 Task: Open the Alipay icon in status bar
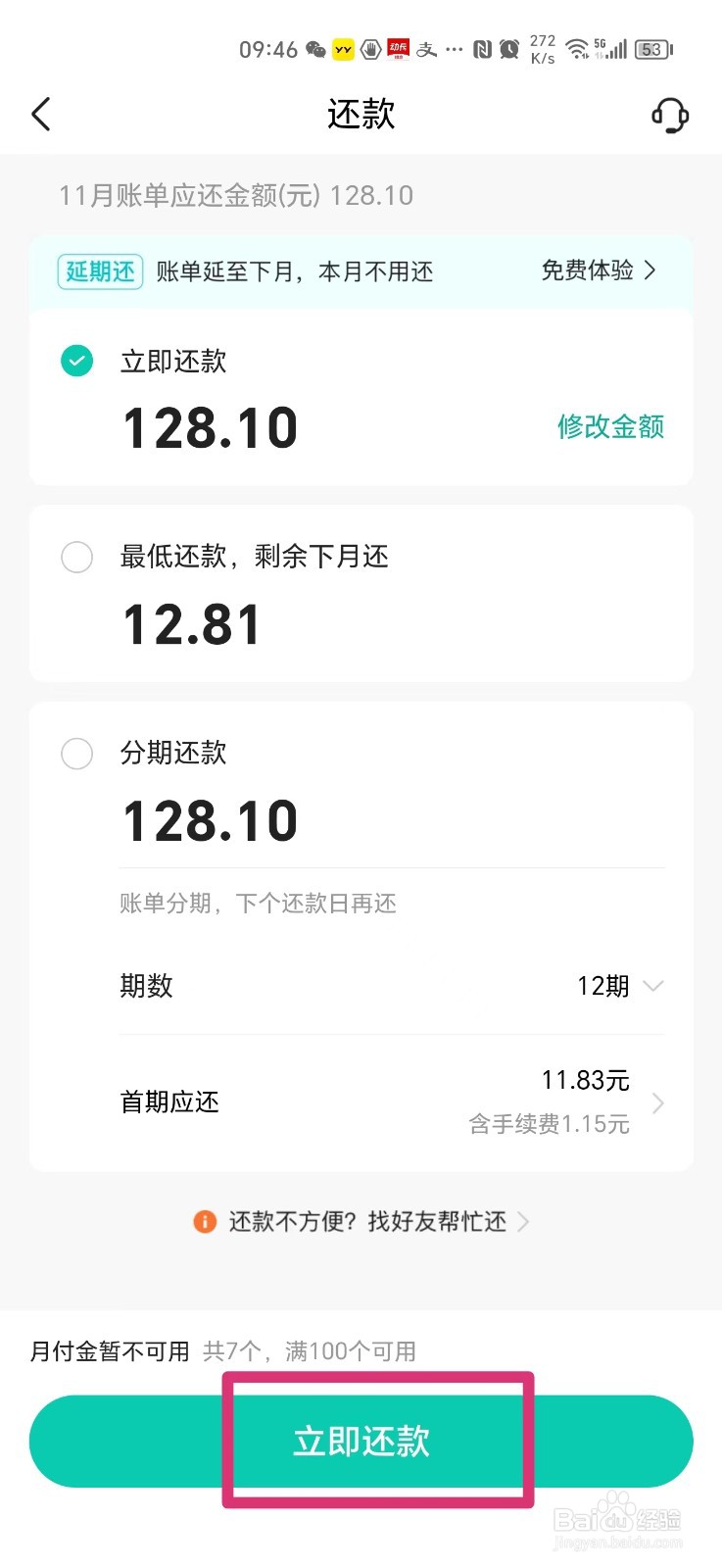point(425,49)
